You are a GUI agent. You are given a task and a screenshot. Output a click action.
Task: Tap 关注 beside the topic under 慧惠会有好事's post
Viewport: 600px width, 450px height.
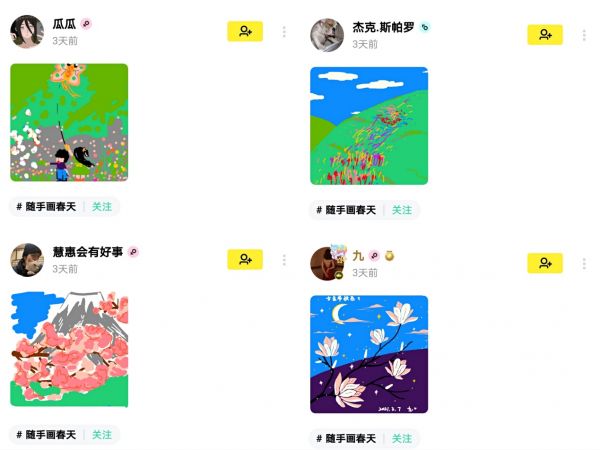[x=102, y=435]
